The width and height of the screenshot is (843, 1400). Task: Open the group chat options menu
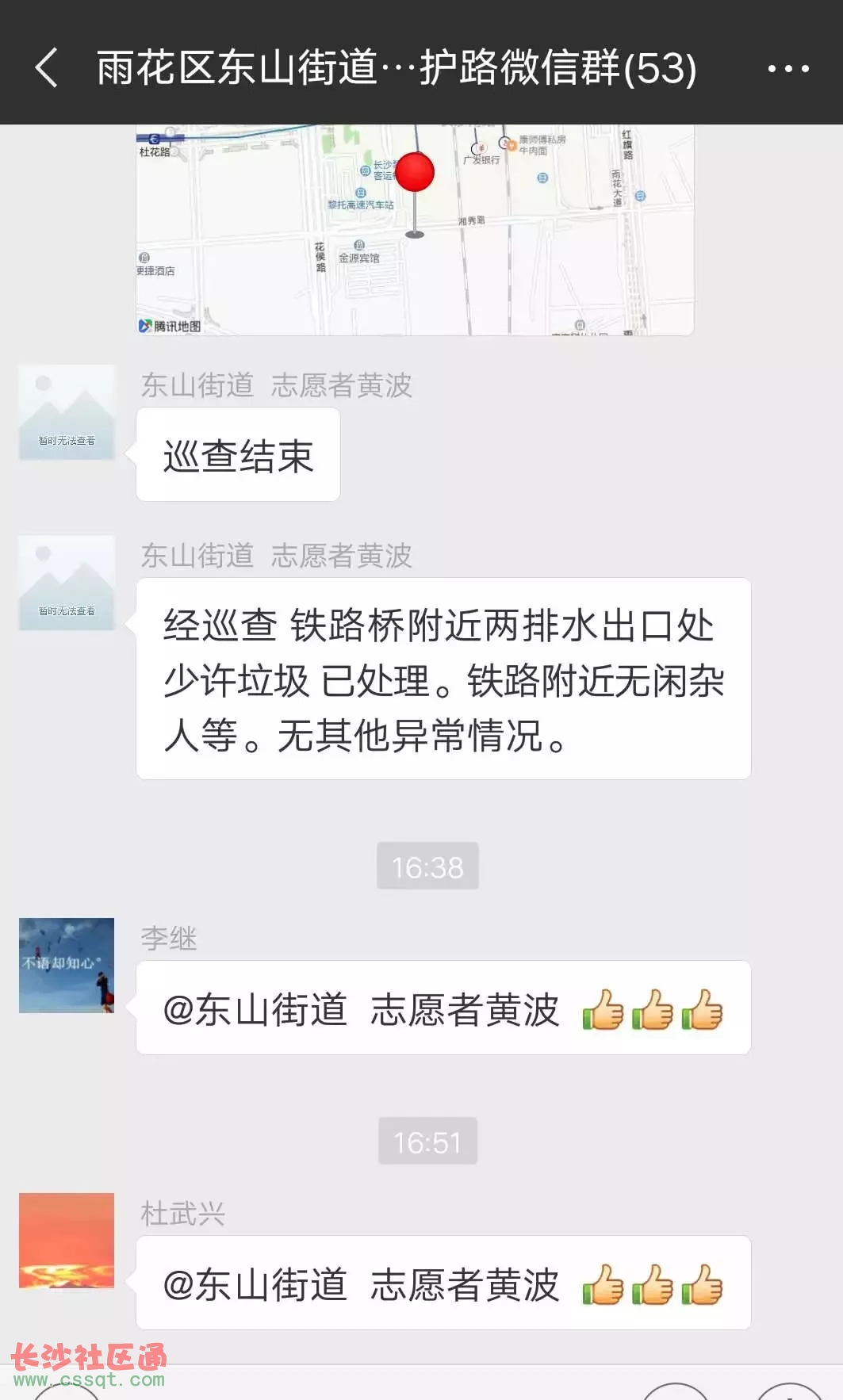pyautogui.click(x=788, y=69)
